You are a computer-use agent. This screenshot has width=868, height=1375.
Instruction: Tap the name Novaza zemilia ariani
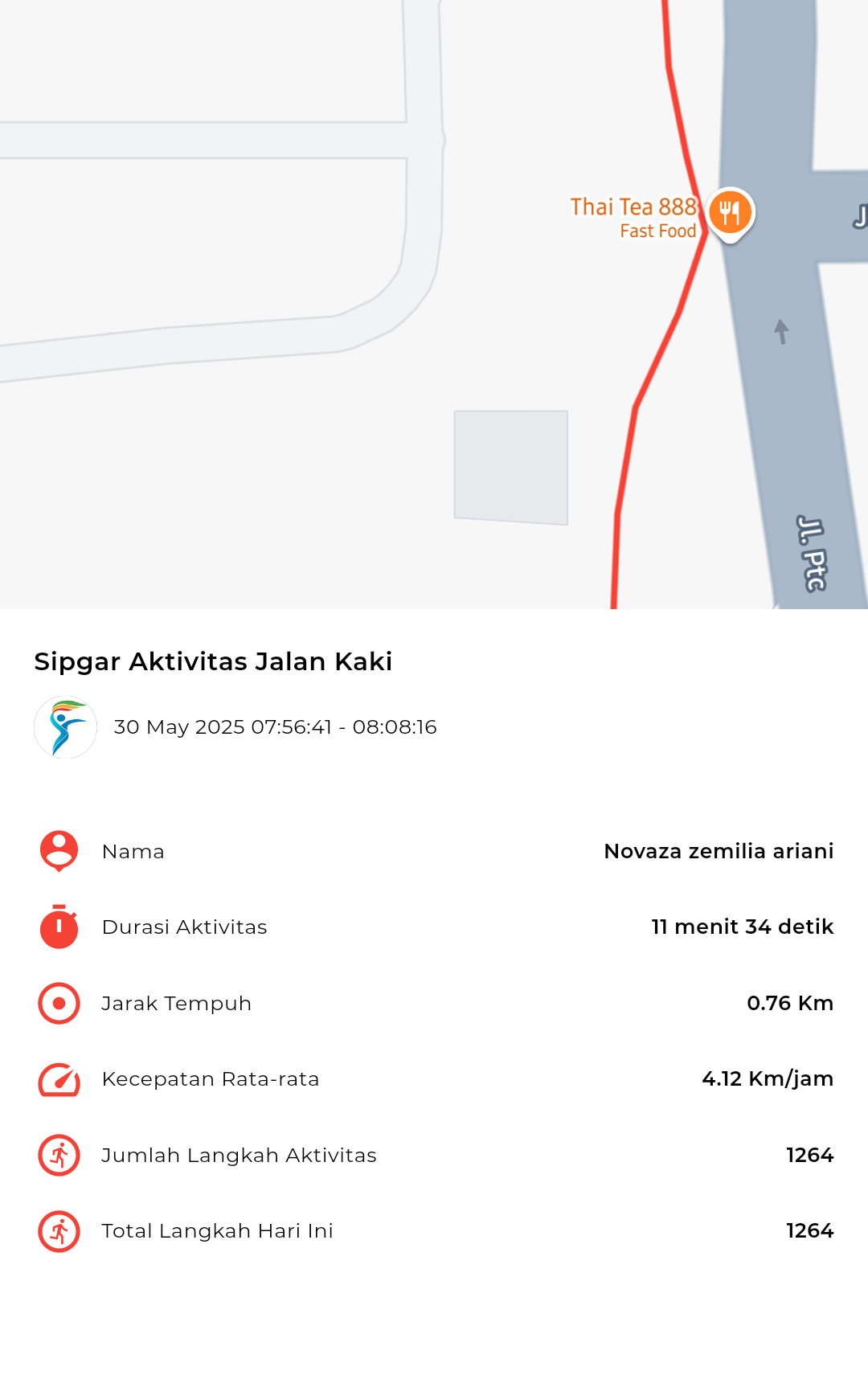click(719, 851)
